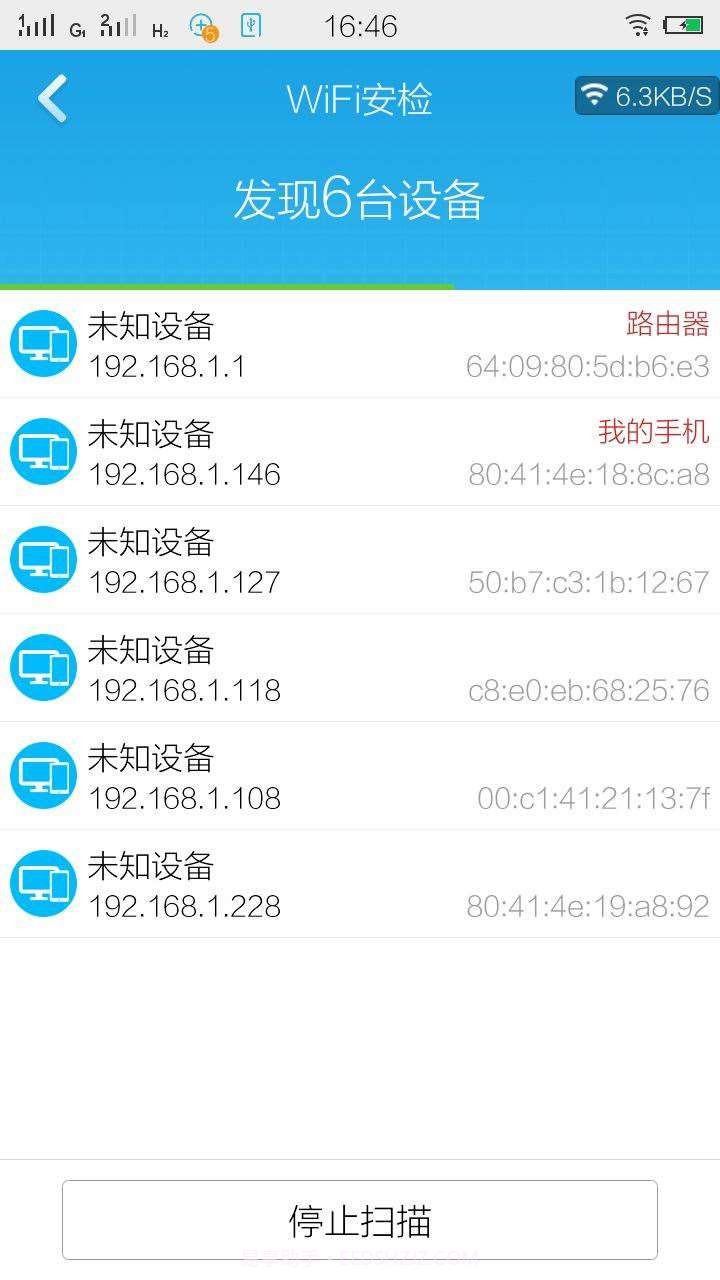Tap the device icon for 192.168.1.108

(x=44, y=775)
